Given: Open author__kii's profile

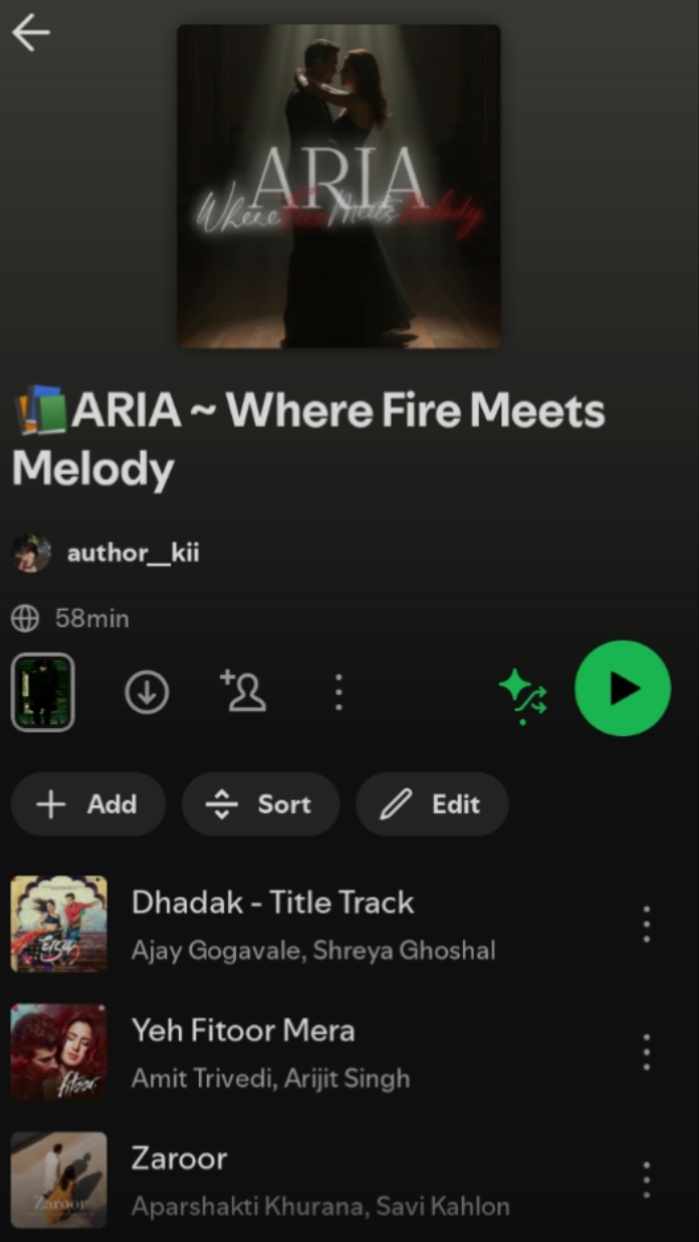Looking at the screenshot, I should [132, 553].
